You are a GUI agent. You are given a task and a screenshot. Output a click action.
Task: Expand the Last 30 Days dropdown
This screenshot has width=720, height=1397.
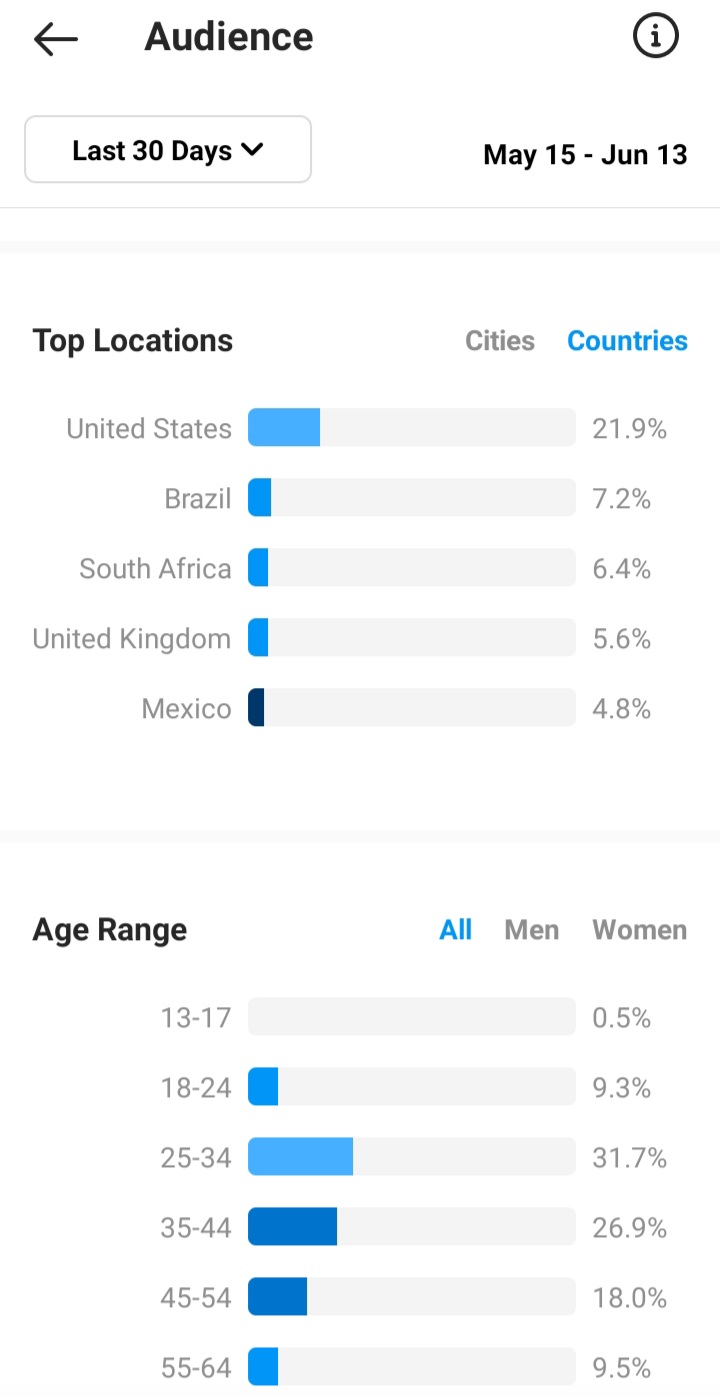click(168, 150)
